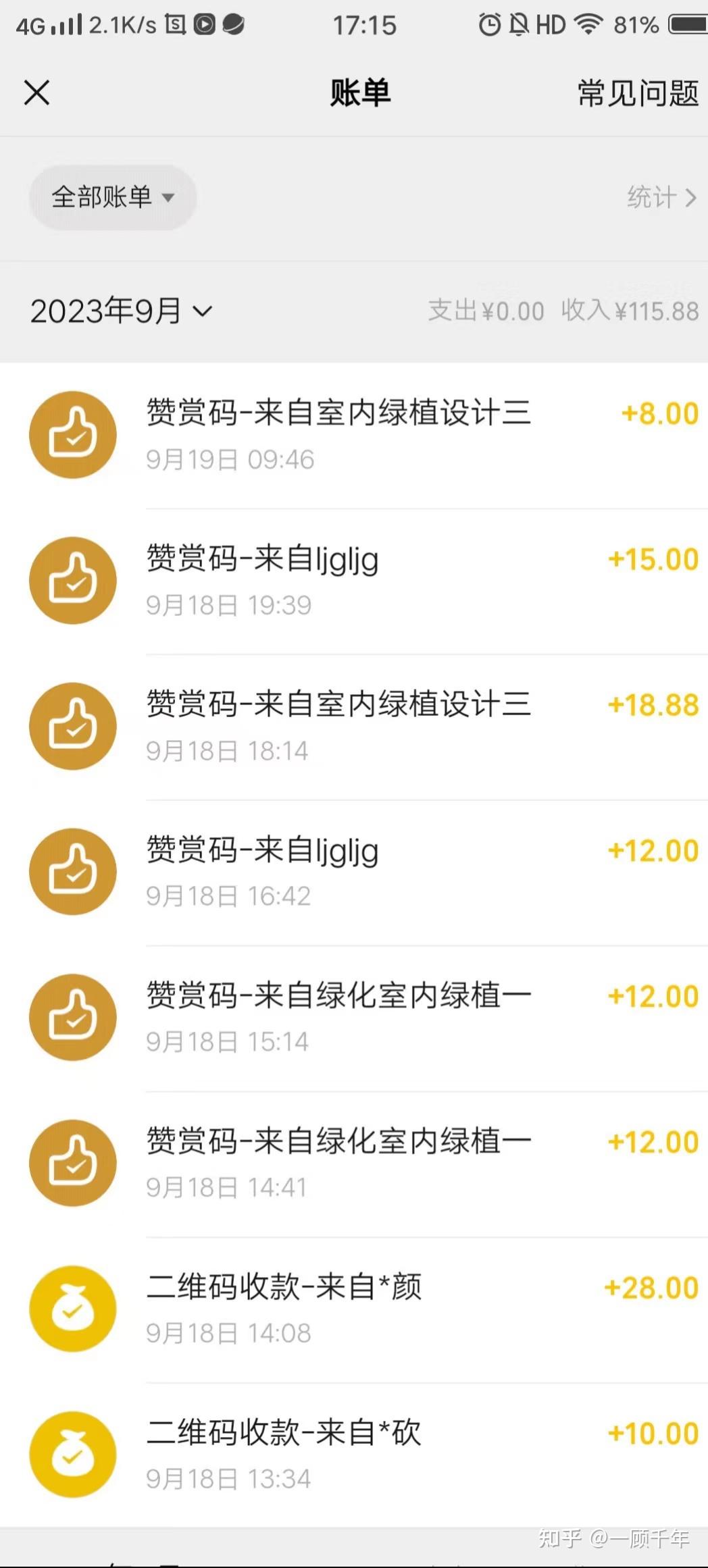Tap the thumbs-up icon on the 16:42 transaction

point(73,872)
